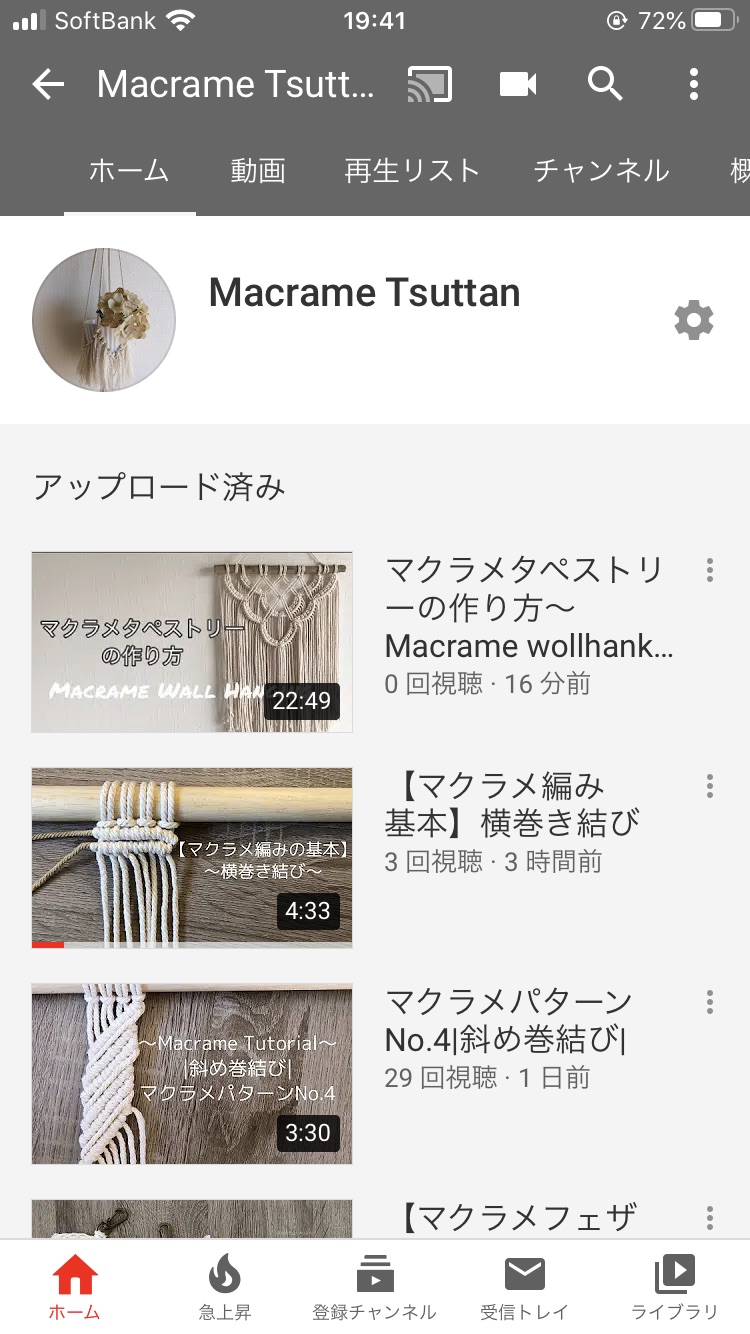Tap the channel profile avatar
Screen dimensions: 750x1334
[103, 319]
